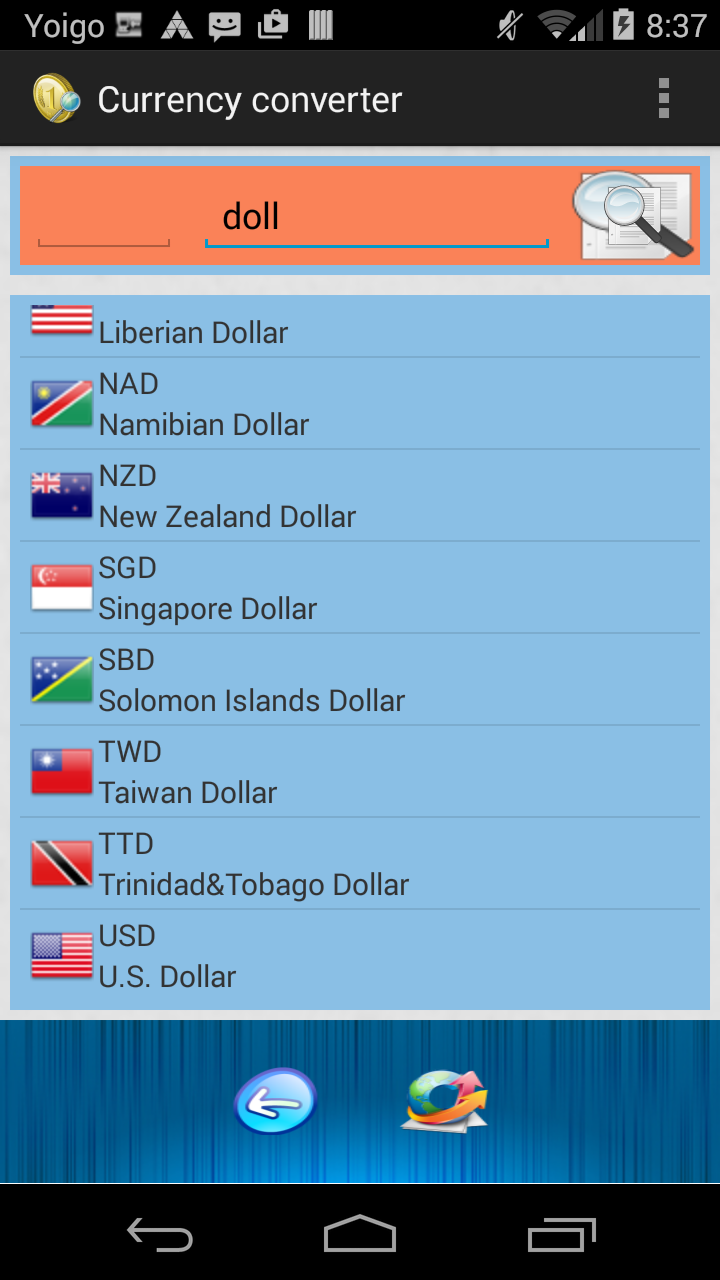Viewport: 720px width, 1280px height.
Task: Tap the blue back arrow button
Action: point(275,1101)
